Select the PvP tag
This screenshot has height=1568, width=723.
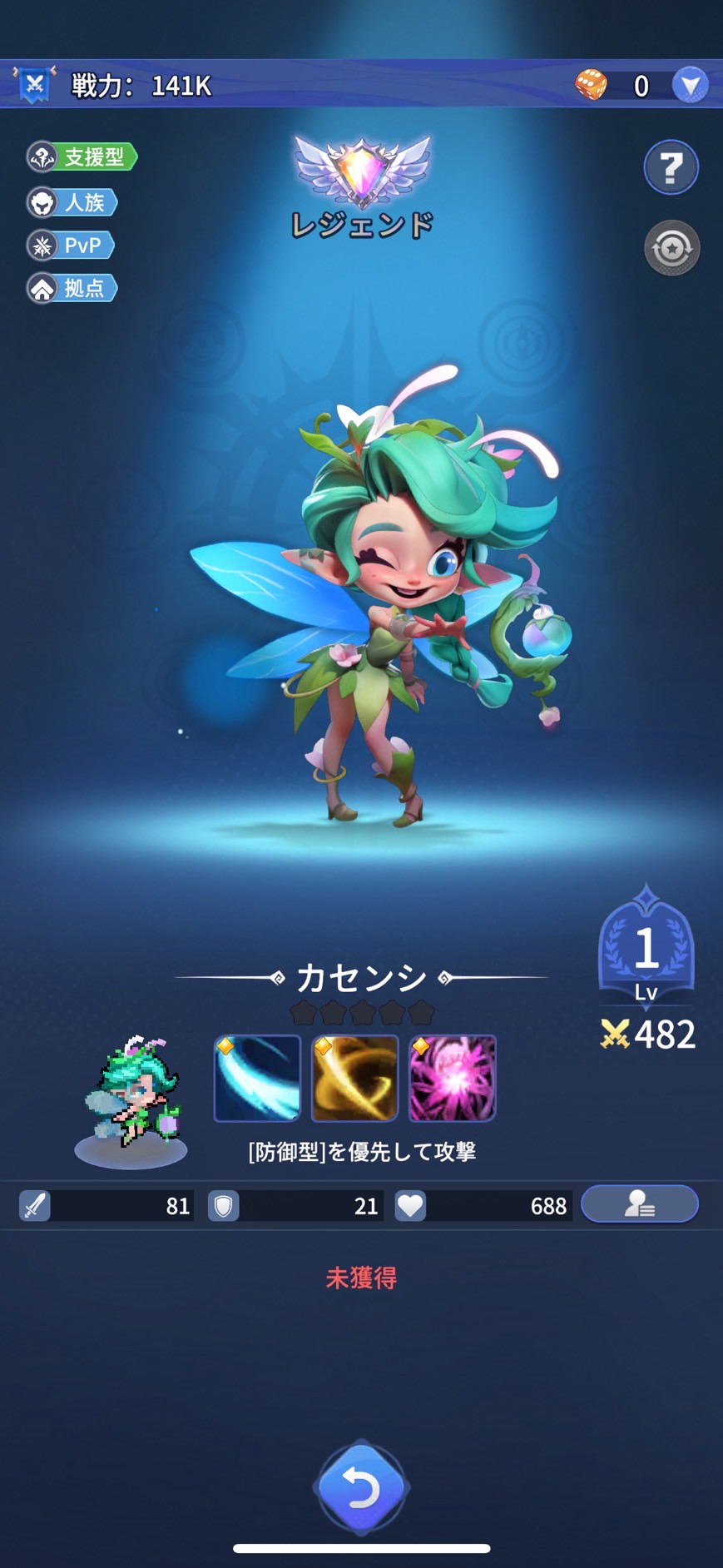point(71,245)
